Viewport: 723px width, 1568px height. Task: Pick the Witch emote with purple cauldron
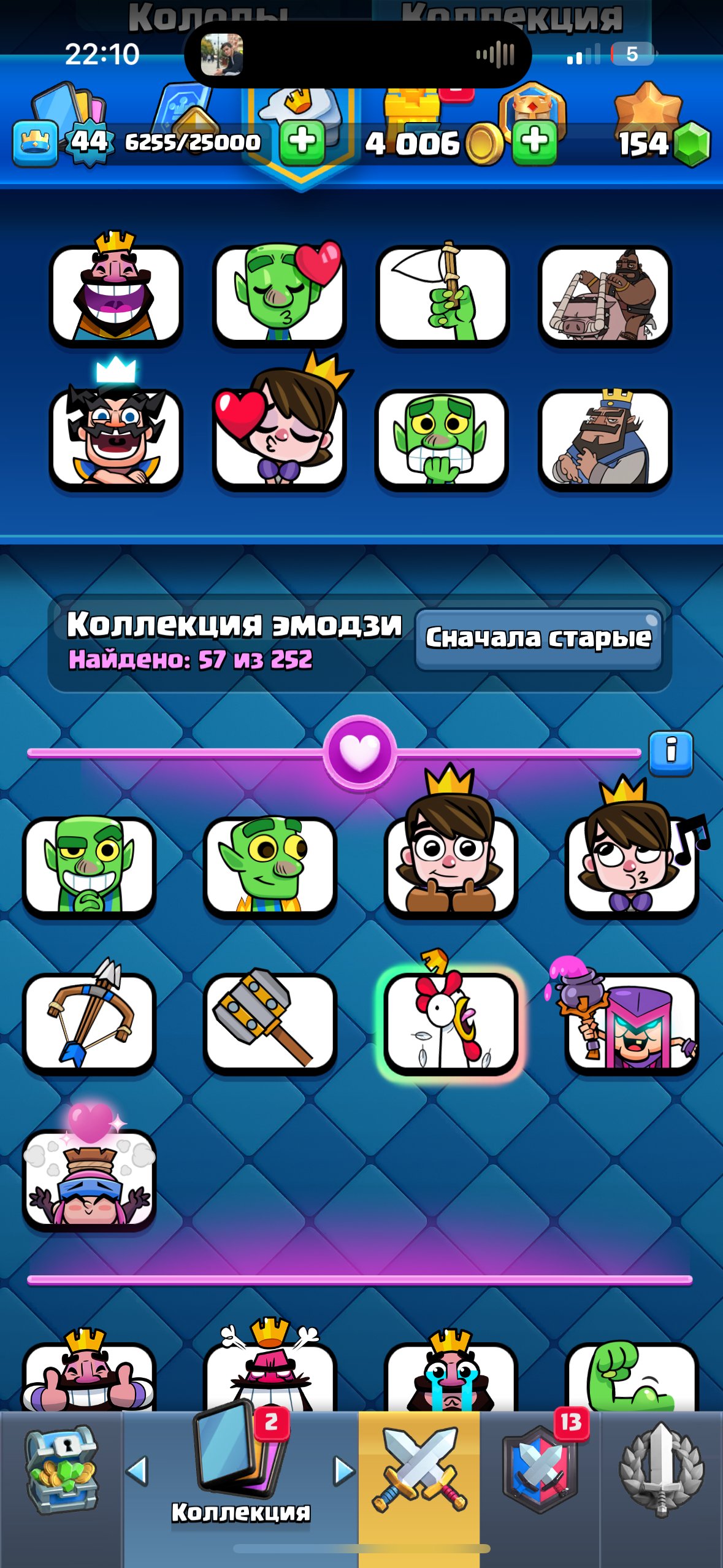(631, 1021)
